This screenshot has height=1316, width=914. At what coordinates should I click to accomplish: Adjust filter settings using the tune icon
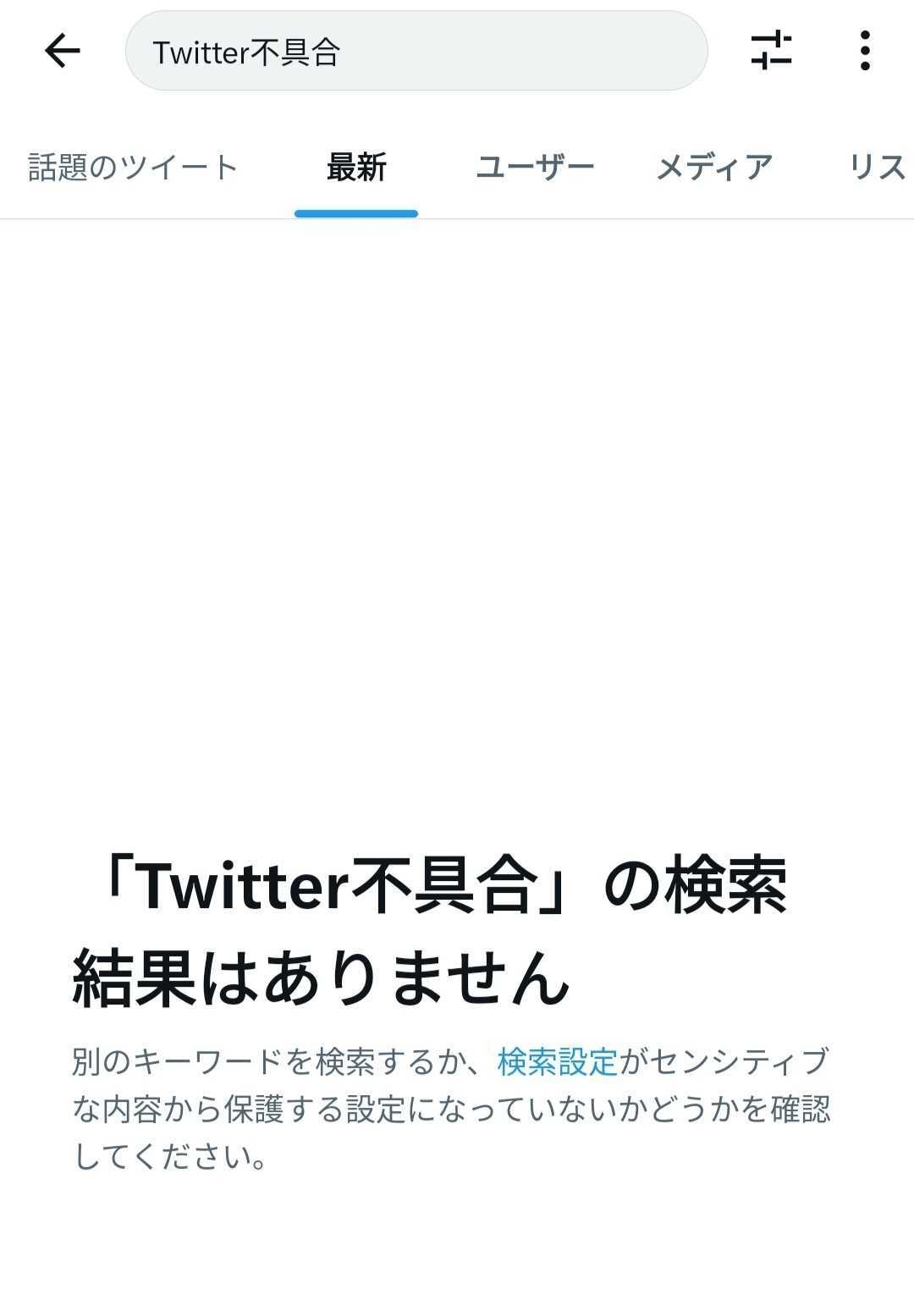pyautogui.click(x=772, y=51)
